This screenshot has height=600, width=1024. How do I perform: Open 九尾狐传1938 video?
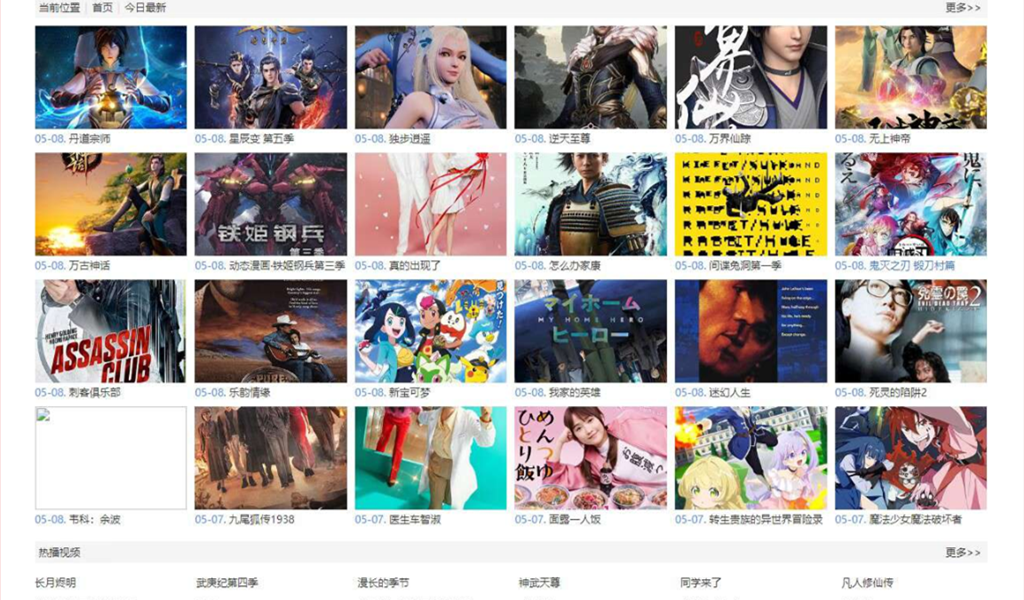[x=270, y=458]
